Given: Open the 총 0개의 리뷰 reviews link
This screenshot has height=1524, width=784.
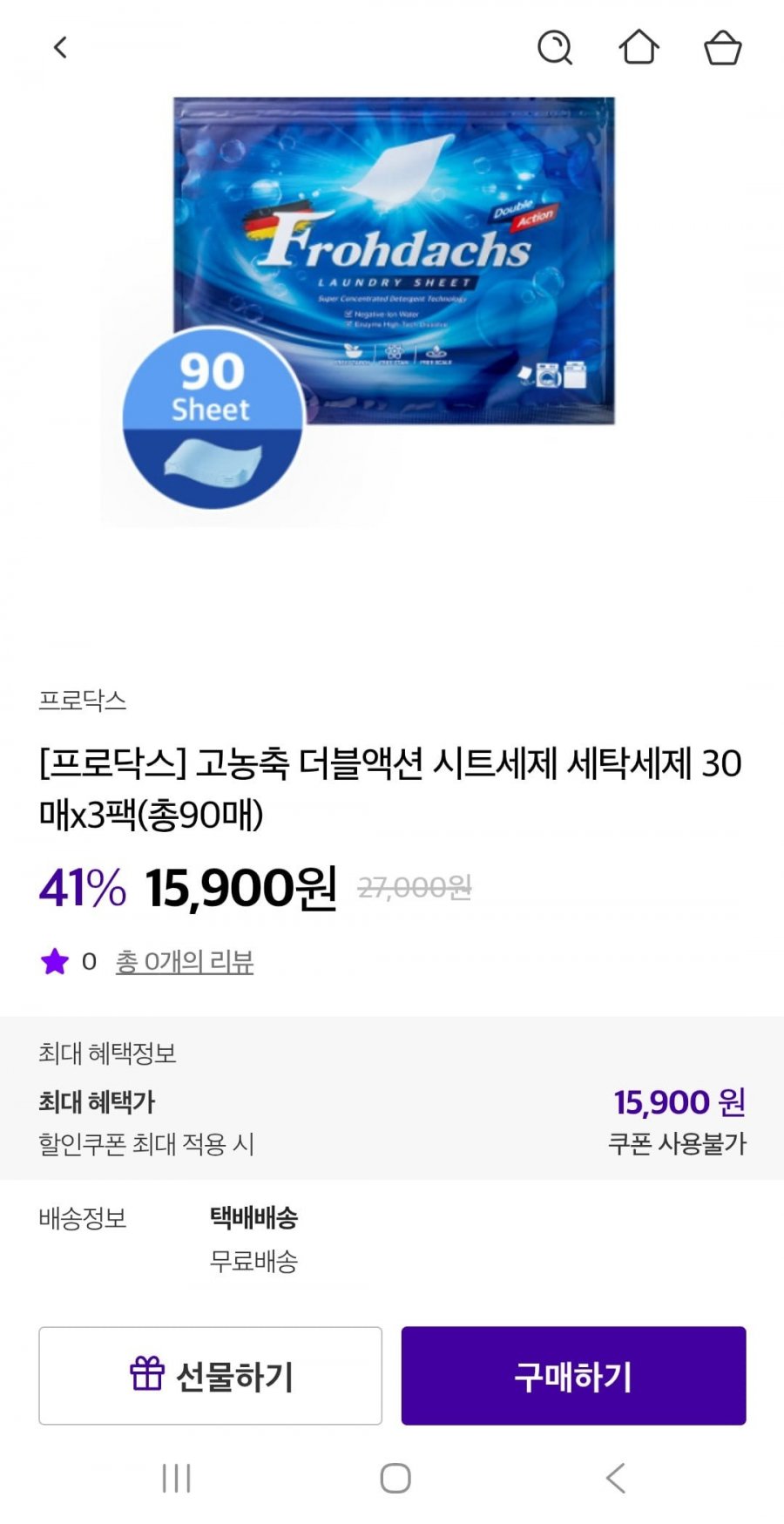Looking at the screenshot, I should click(x=185, y=961).
